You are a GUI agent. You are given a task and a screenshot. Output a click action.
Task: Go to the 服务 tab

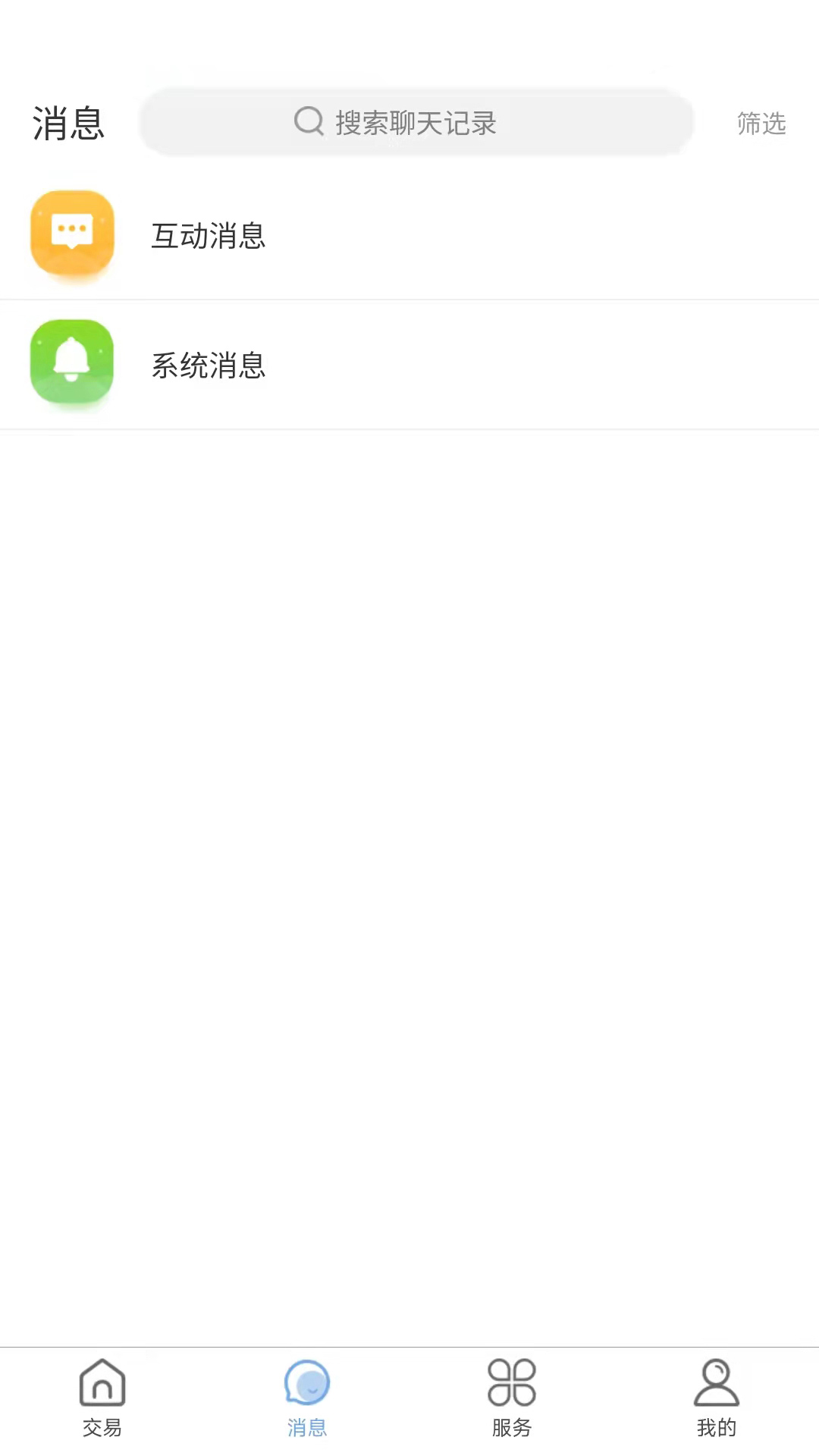[512, 1397]
